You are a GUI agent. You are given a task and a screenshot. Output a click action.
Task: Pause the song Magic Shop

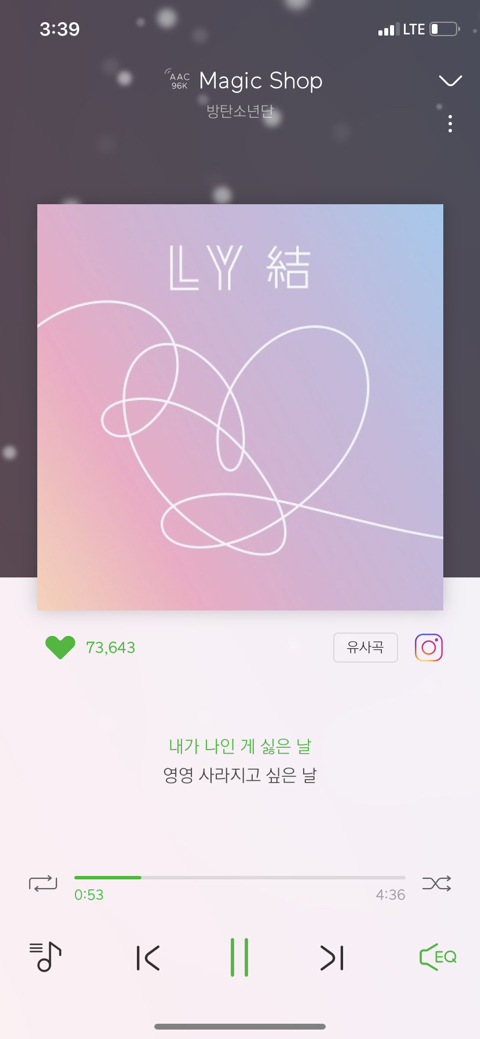(x=239, y=957)
